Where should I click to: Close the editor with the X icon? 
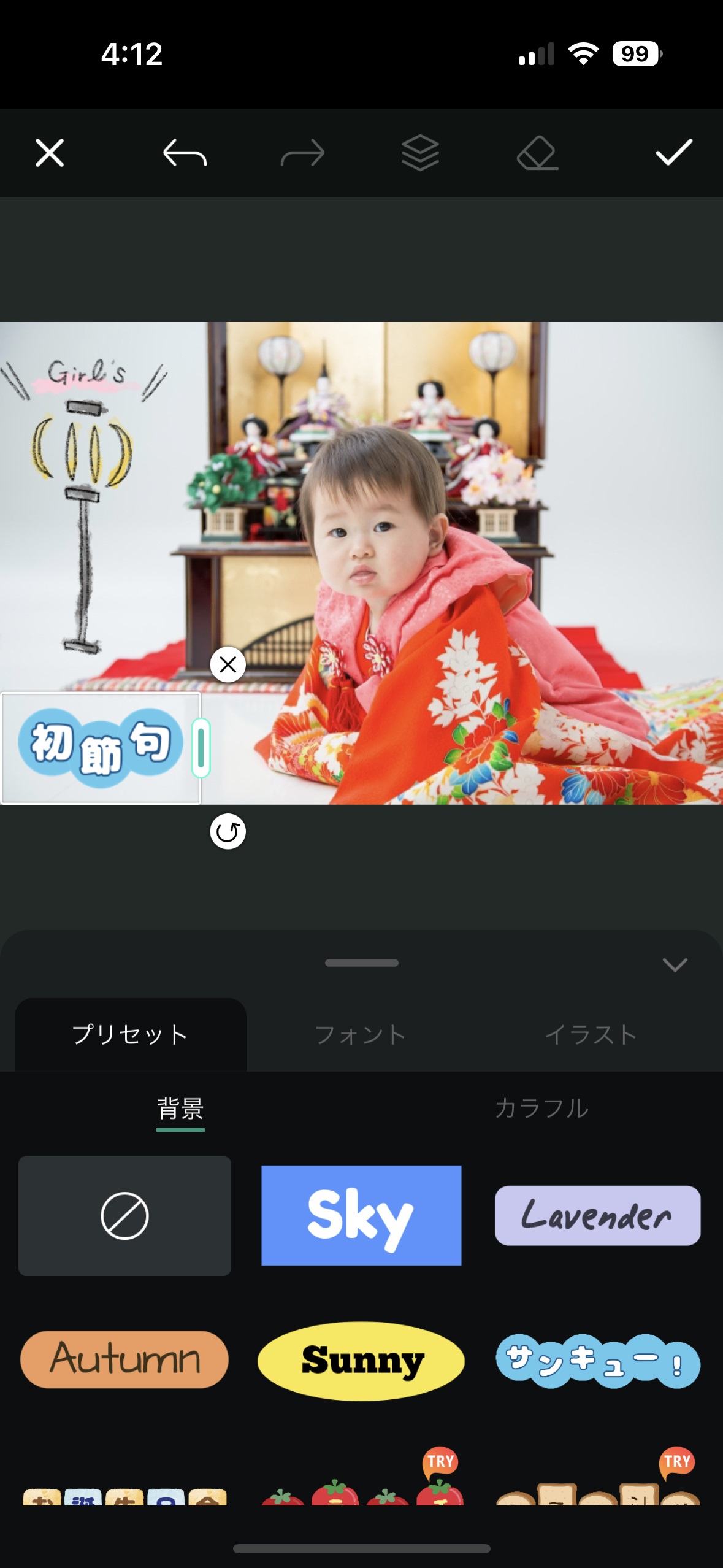[x=50, y=153]
